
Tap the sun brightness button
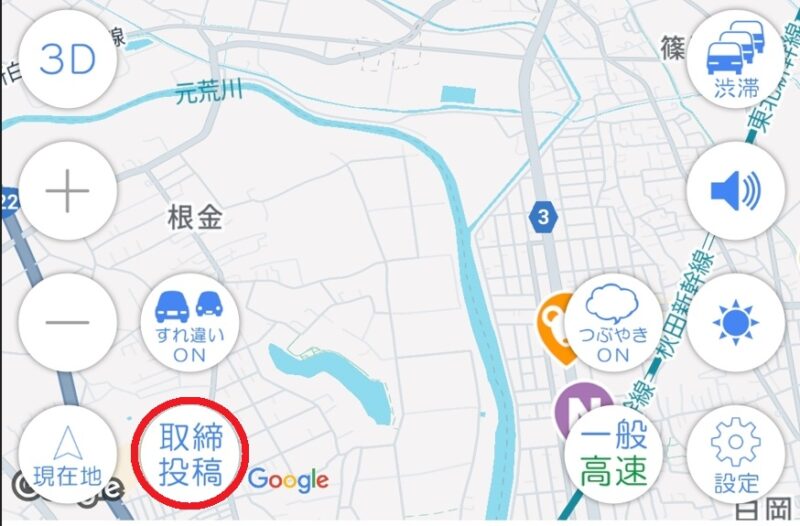pos(735,322)
